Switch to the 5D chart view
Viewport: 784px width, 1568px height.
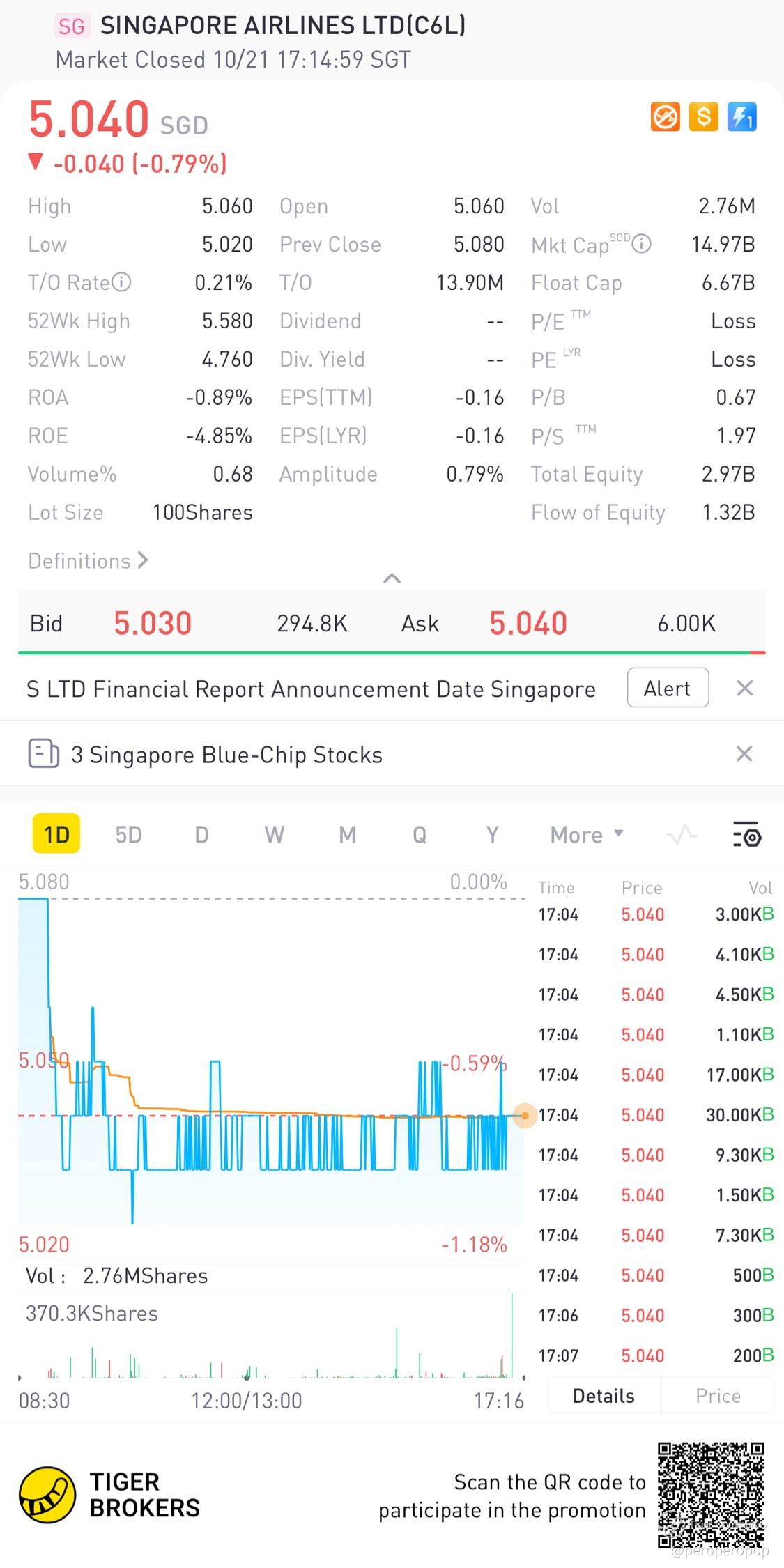click(128, 834)
